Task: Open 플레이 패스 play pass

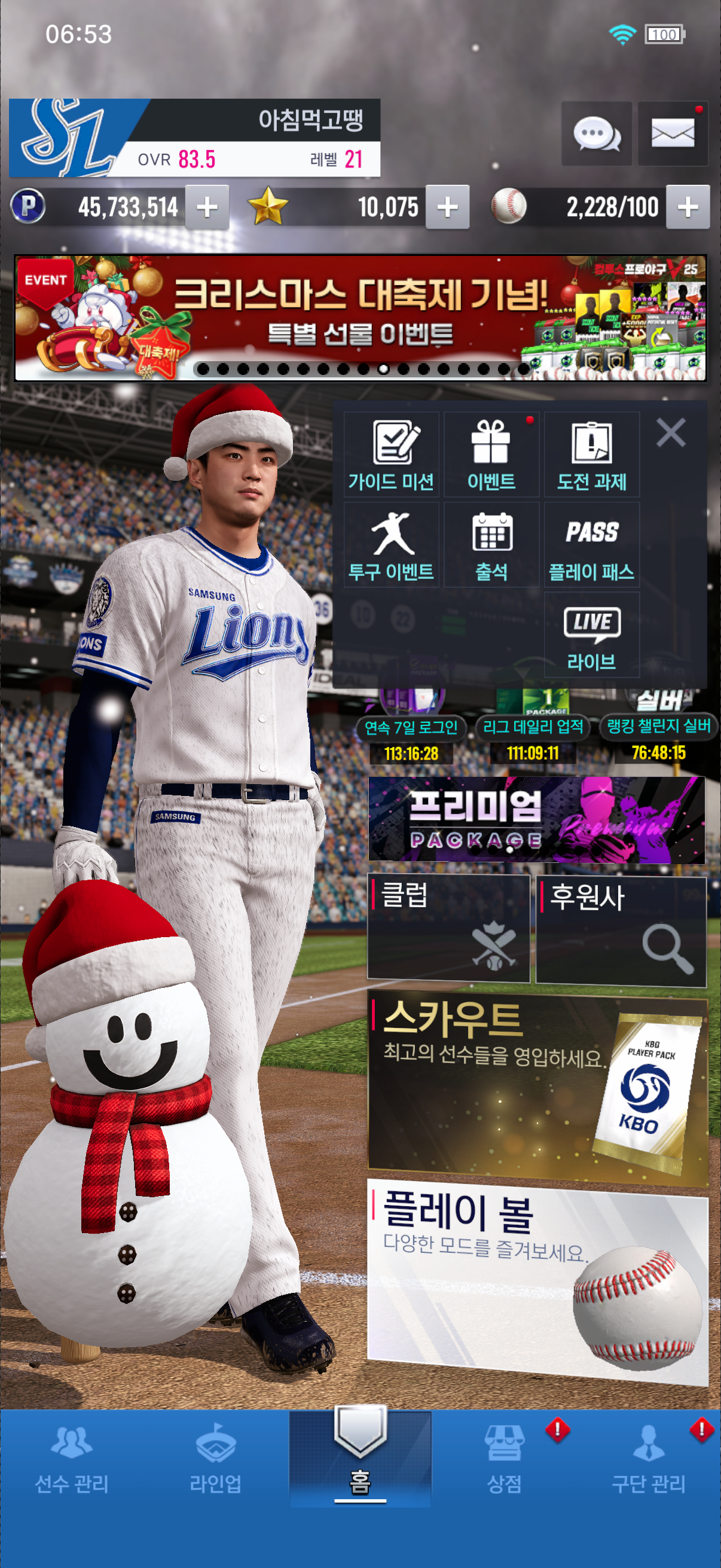Action: pos(591,545)
